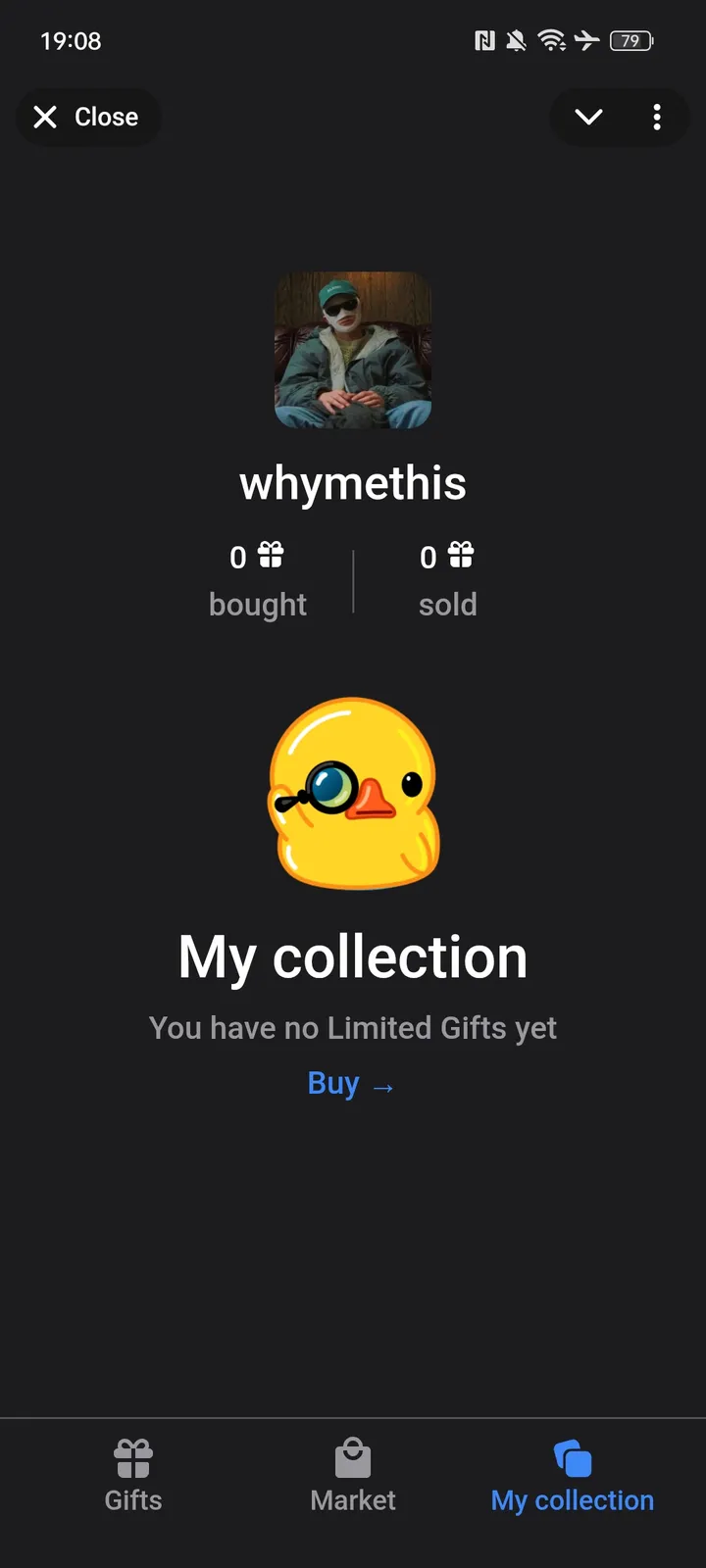Tap the airplane mode icon in status bar
Image resolution: width=706 pixels, height=1568 pixels.
(588, 41)
